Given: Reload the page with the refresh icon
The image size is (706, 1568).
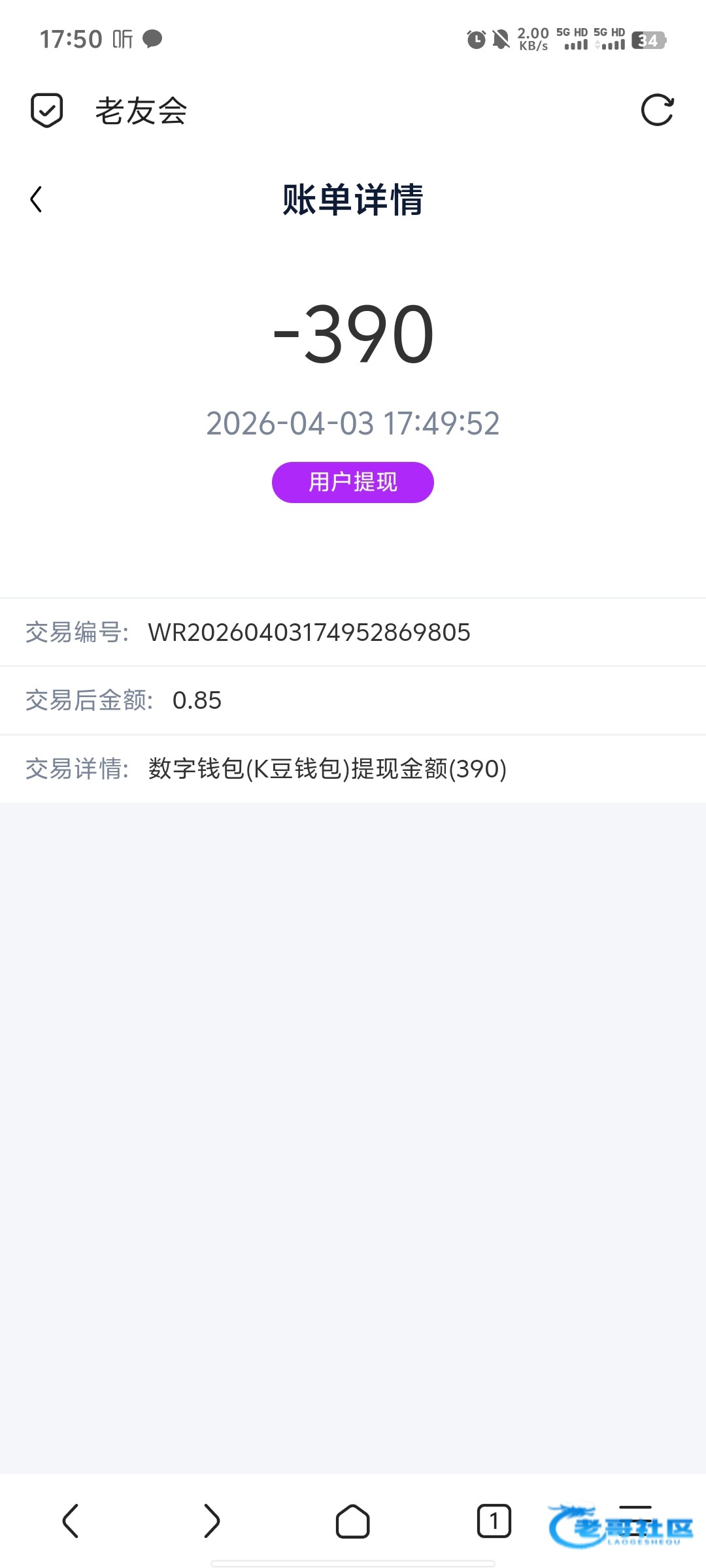Looking at the screenshot, I should pos(657,110).
